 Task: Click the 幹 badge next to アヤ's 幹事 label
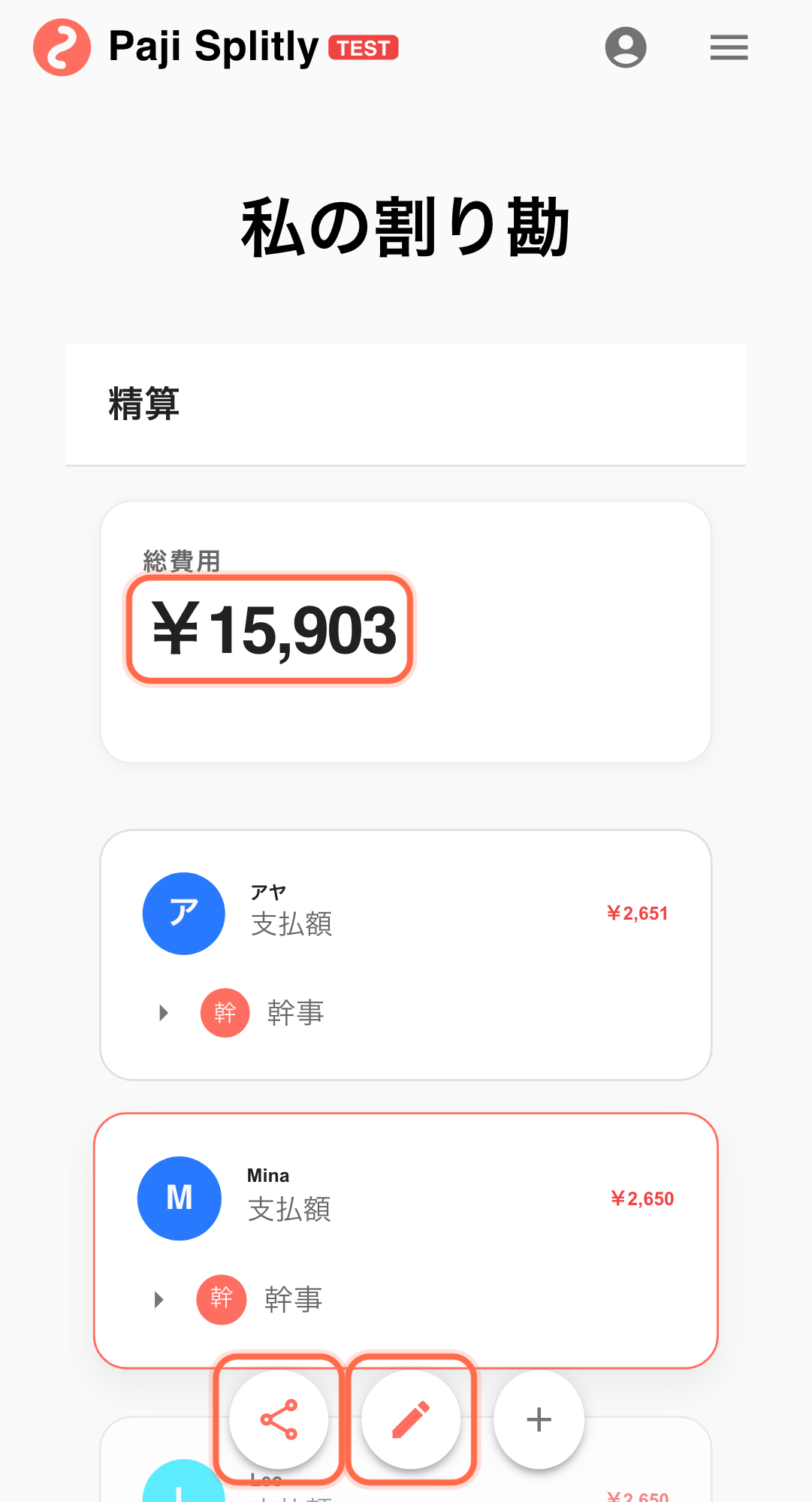(x=225, y=1012)
